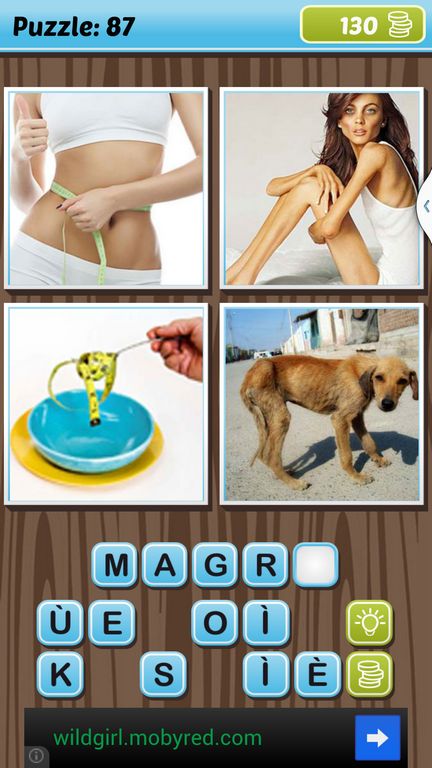Choose the letter È tile
432x768 pixels.
click(318, 674)
